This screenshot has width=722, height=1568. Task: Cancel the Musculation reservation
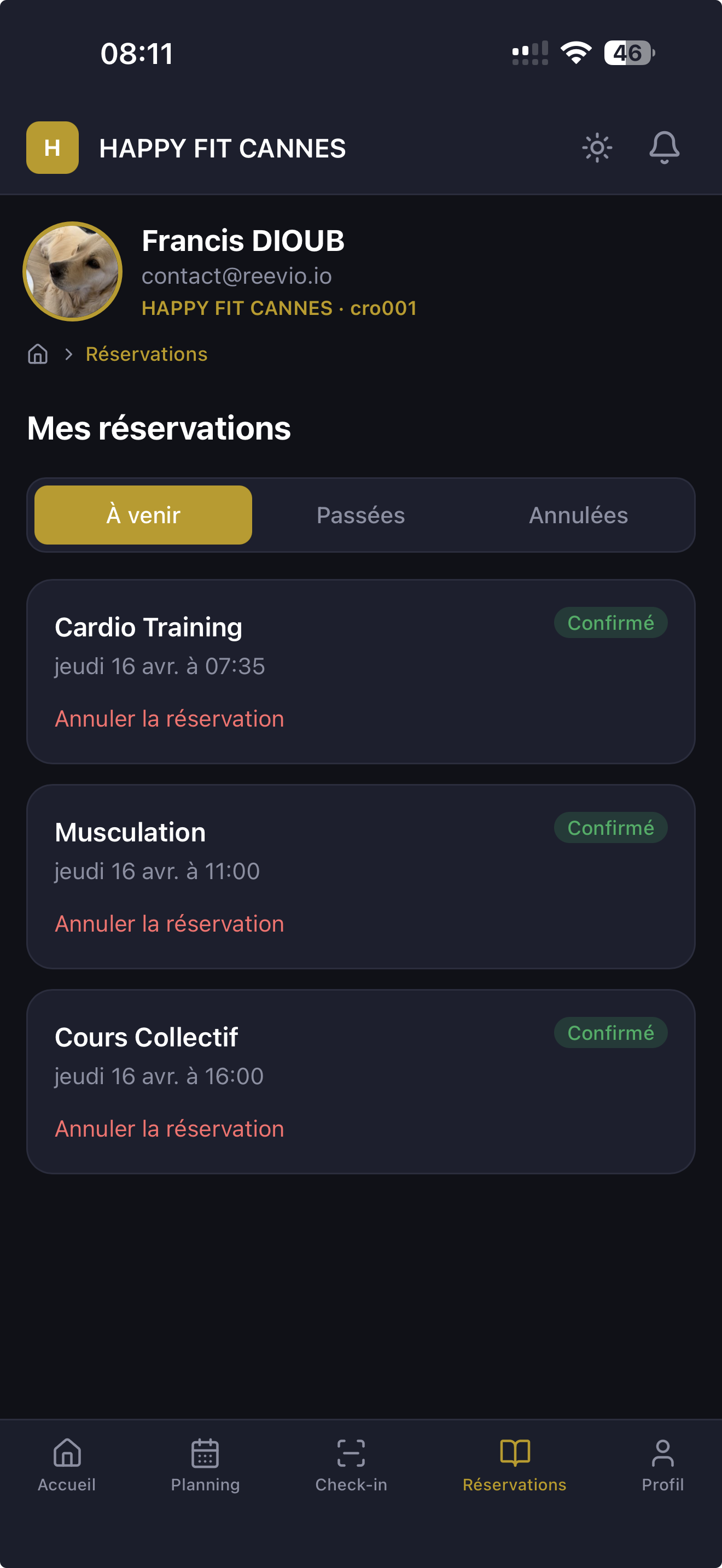click(x=169, y=924)
